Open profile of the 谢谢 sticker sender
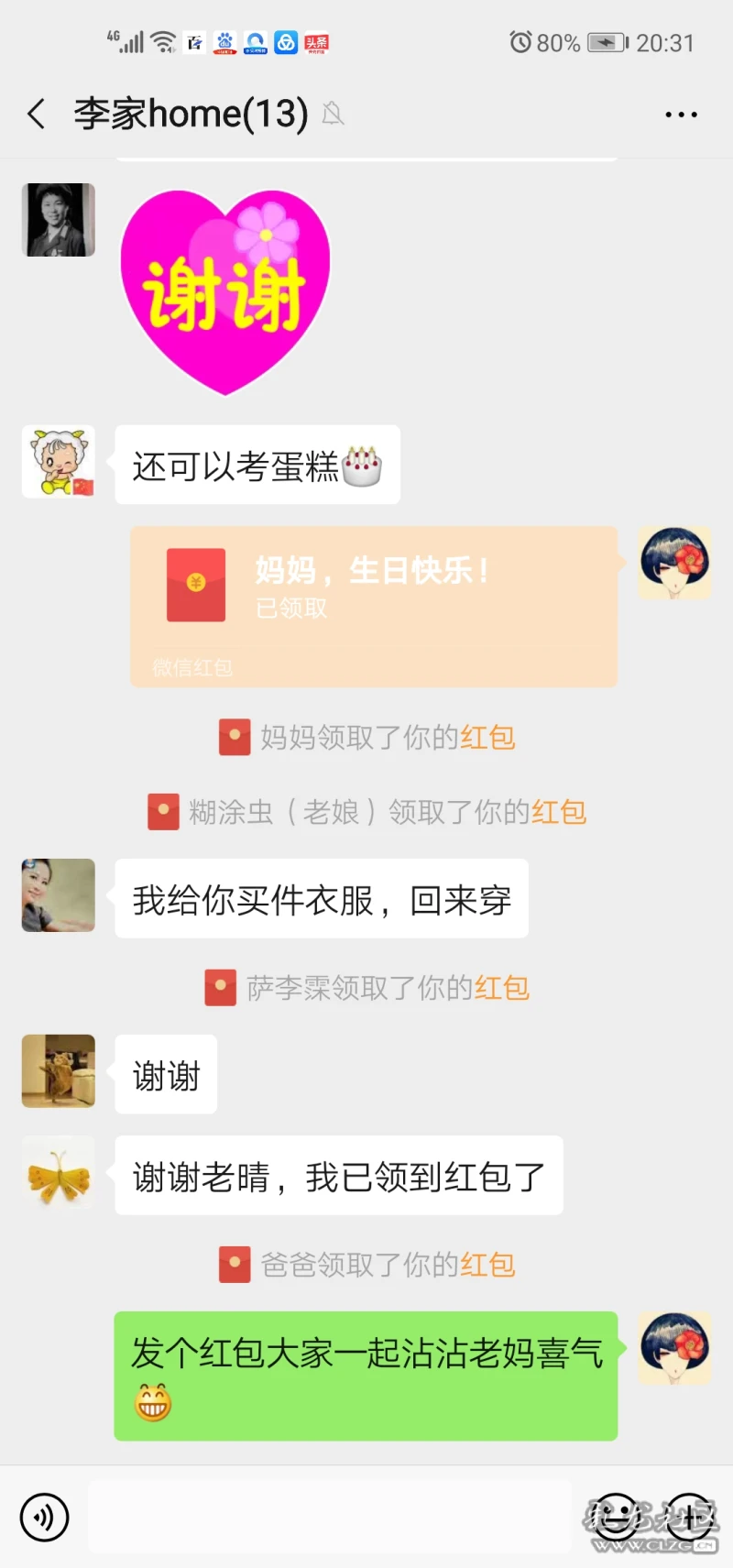This screenshot has width=733, height=1568. 59,220
